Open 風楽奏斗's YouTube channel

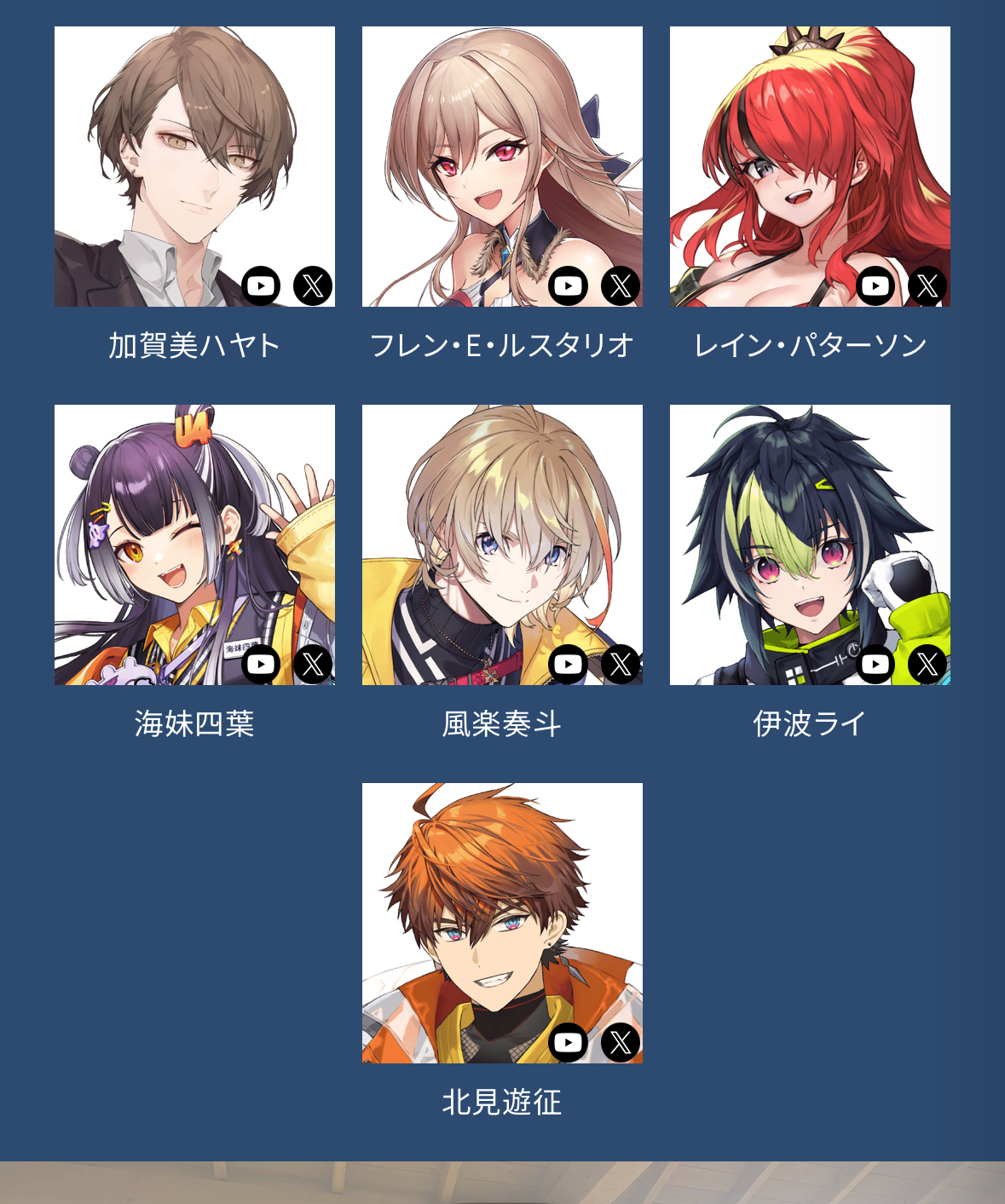(x=569, y=664)
